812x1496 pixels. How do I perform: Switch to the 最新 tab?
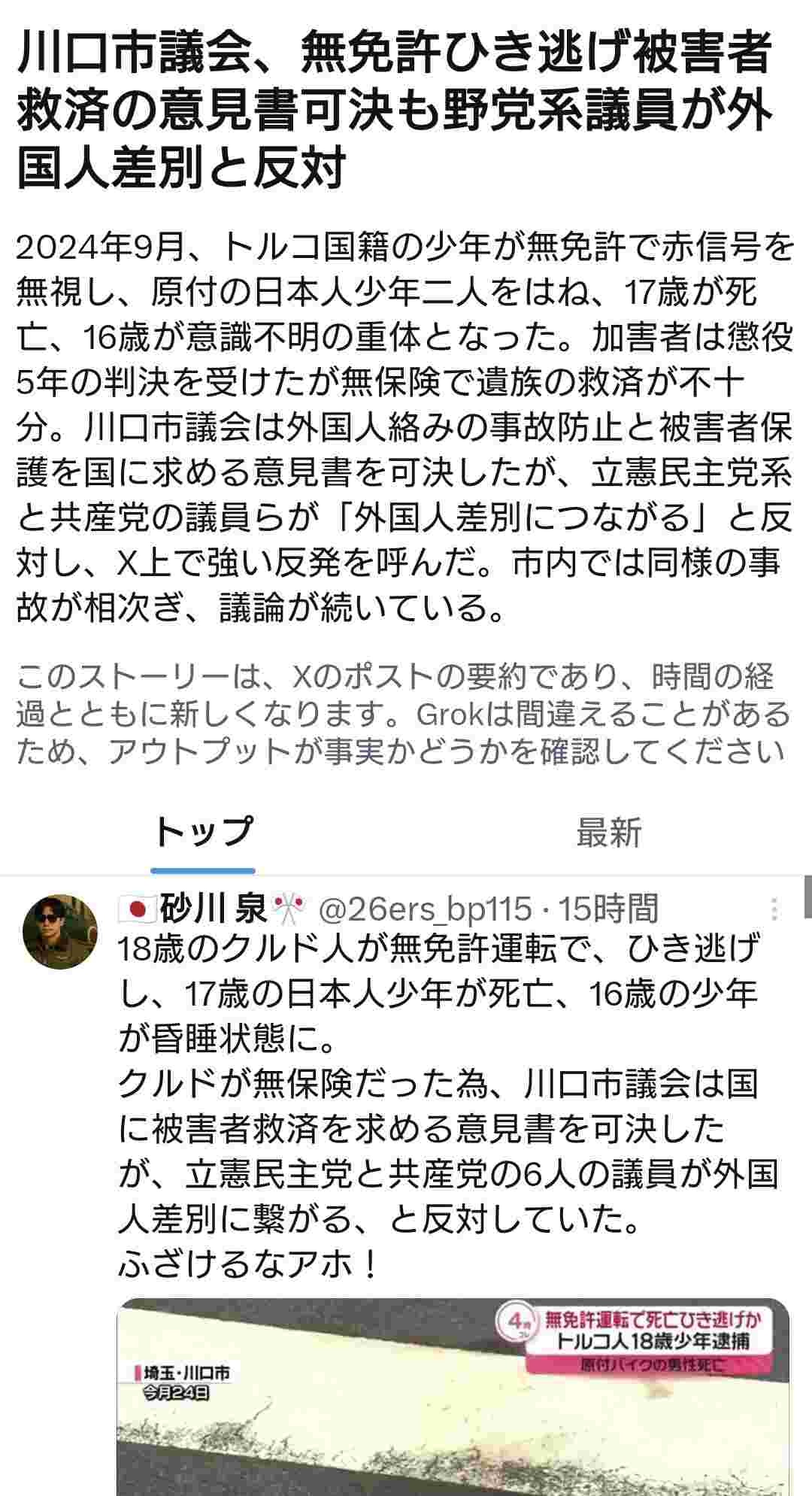[x=608, y=832]
